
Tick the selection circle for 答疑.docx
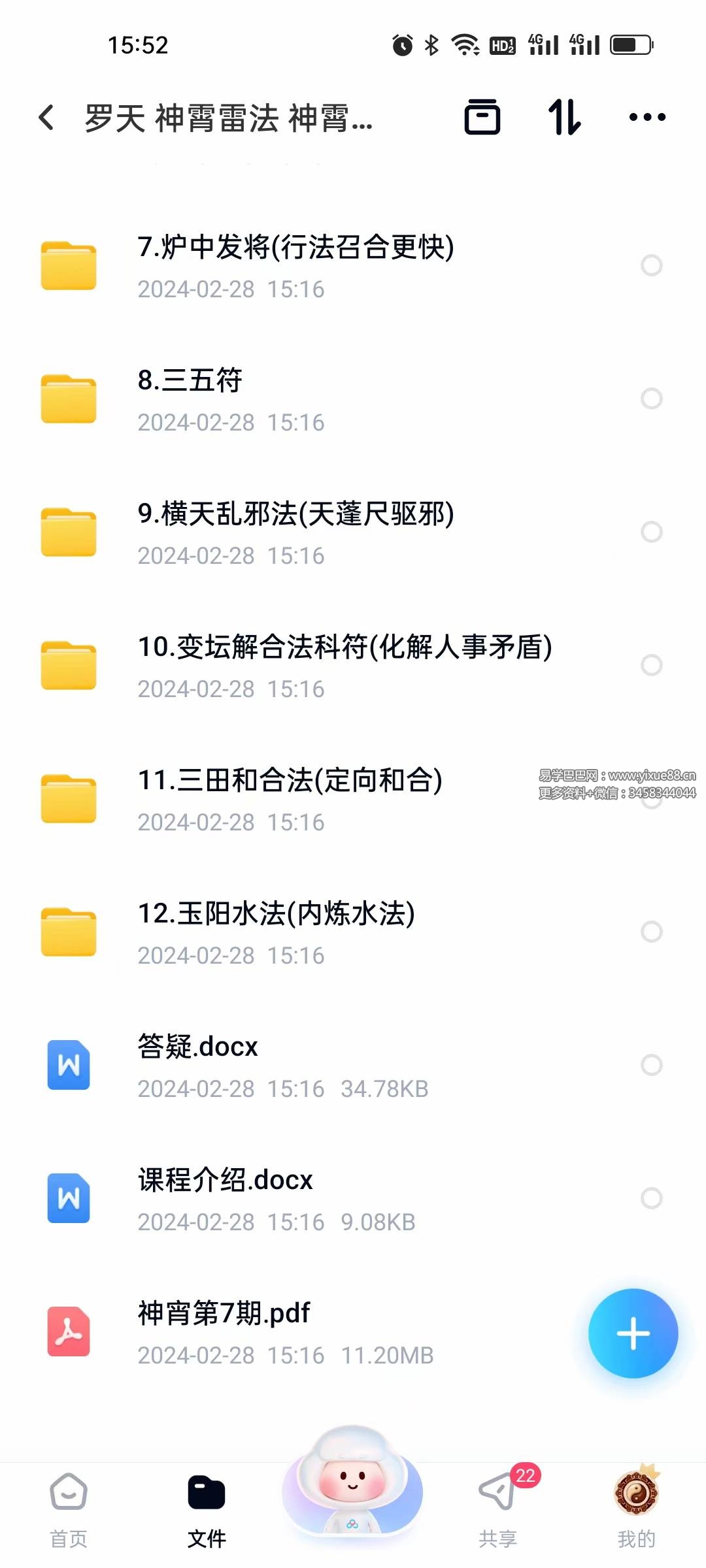tap(651, 1065)
